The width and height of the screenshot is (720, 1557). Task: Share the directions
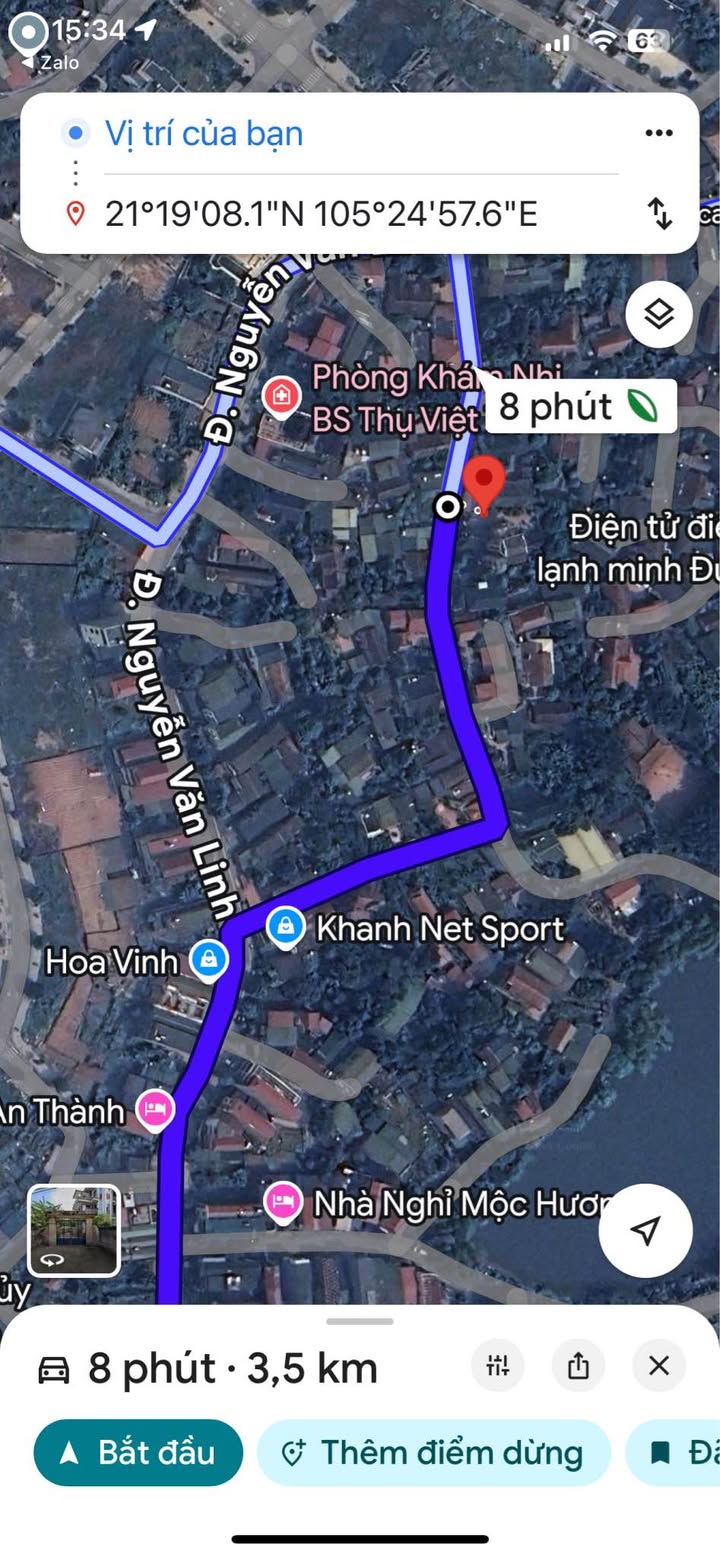(578, 1366)
